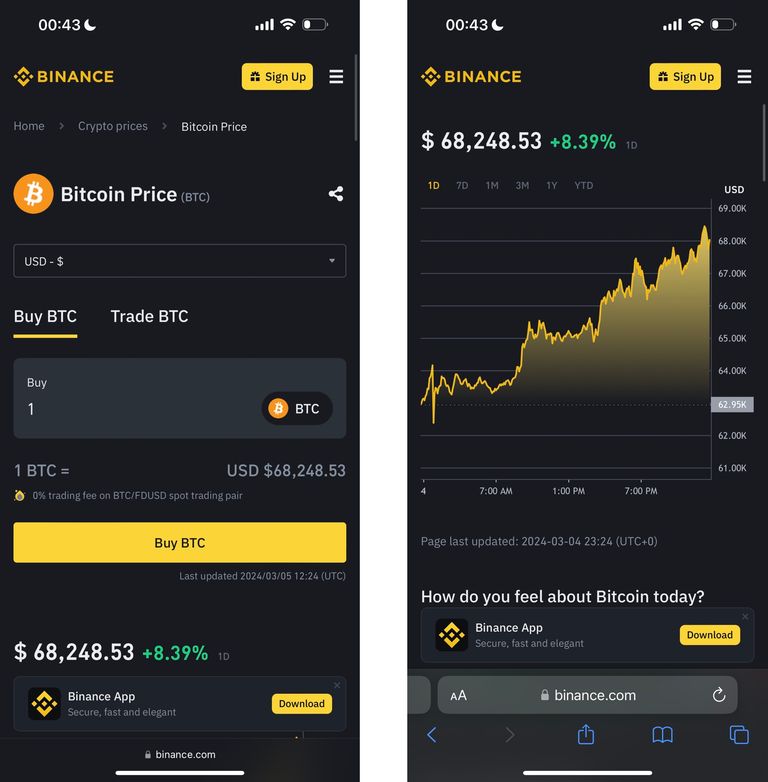The height and width of the screenshot is (782, 768).
Task: Choose the 1Y chart range
Action: coord(552,185)
